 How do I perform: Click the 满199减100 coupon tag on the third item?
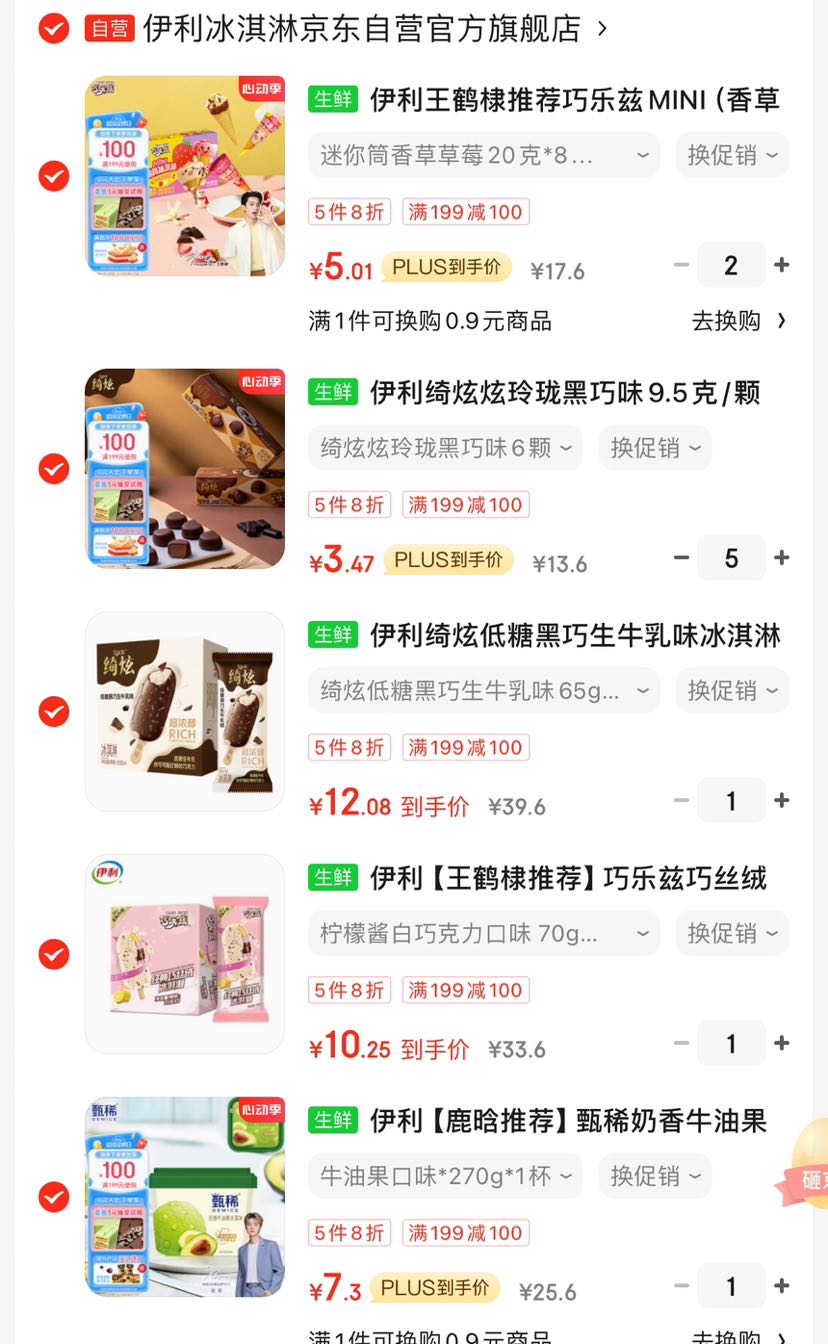pos(465,747)
